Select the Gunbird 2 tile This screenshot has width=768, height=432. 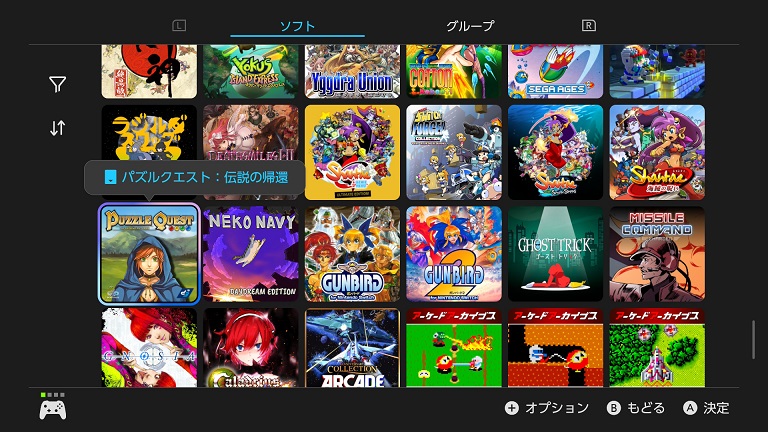pos(454,254)
